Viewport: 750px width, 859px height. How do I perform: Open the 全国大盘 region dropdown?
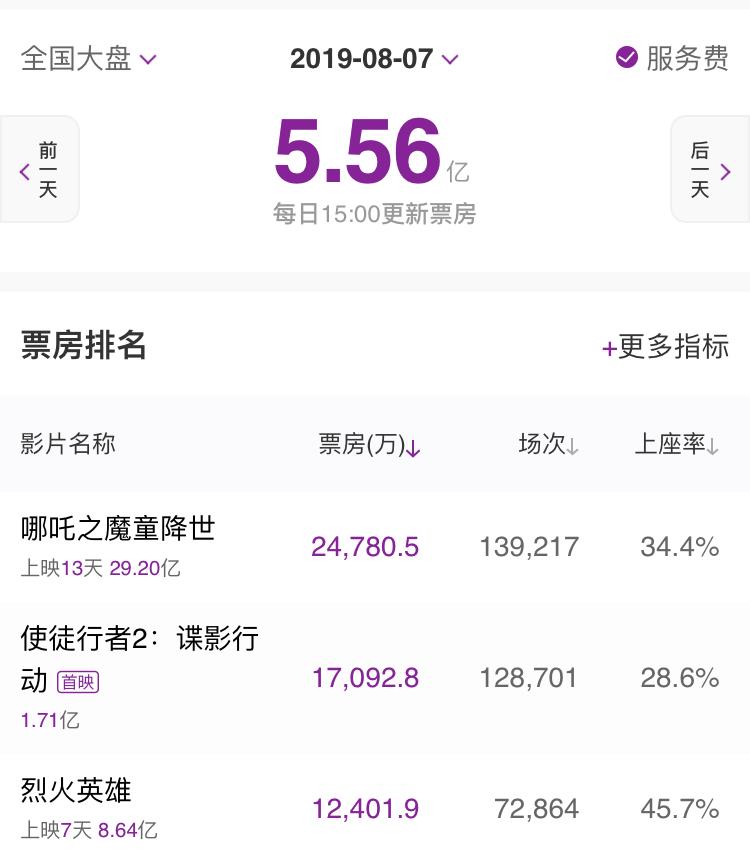89,59
